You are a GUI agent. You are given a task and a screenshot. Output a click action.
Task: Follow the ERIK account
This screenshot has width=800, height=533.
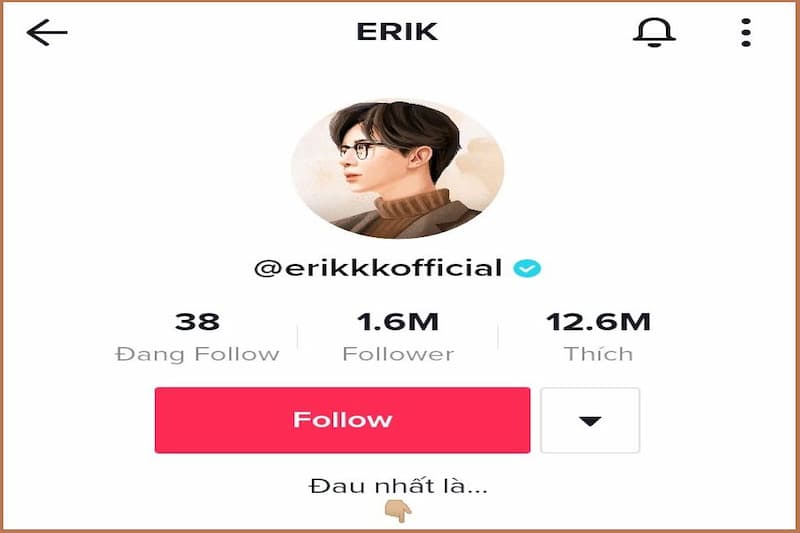(x=342, y=420)
